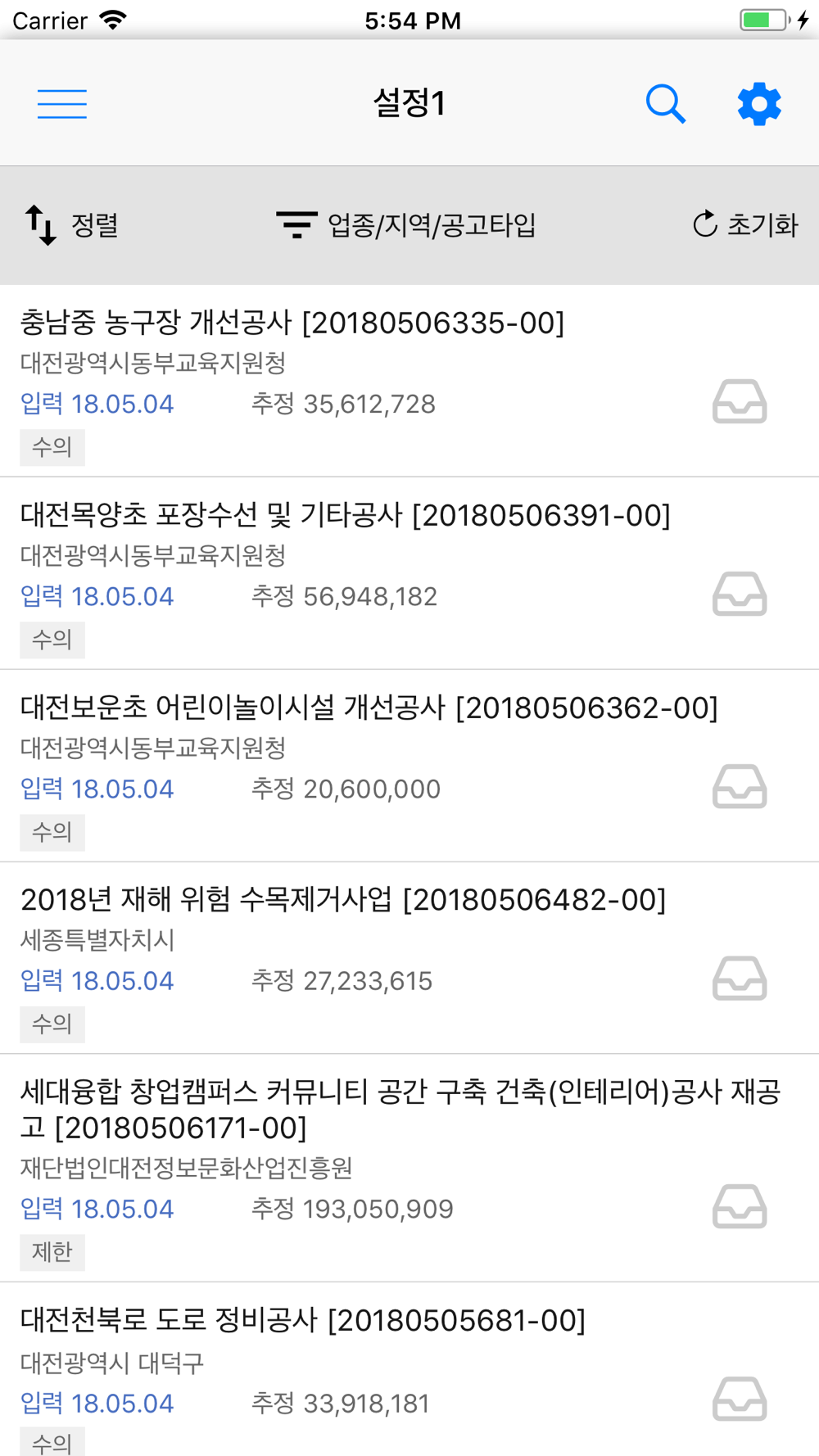The image size is (819, 1456).
Task: Open the 대전천북로 도로 정비공사 listing
Action: pos(409,1369)
